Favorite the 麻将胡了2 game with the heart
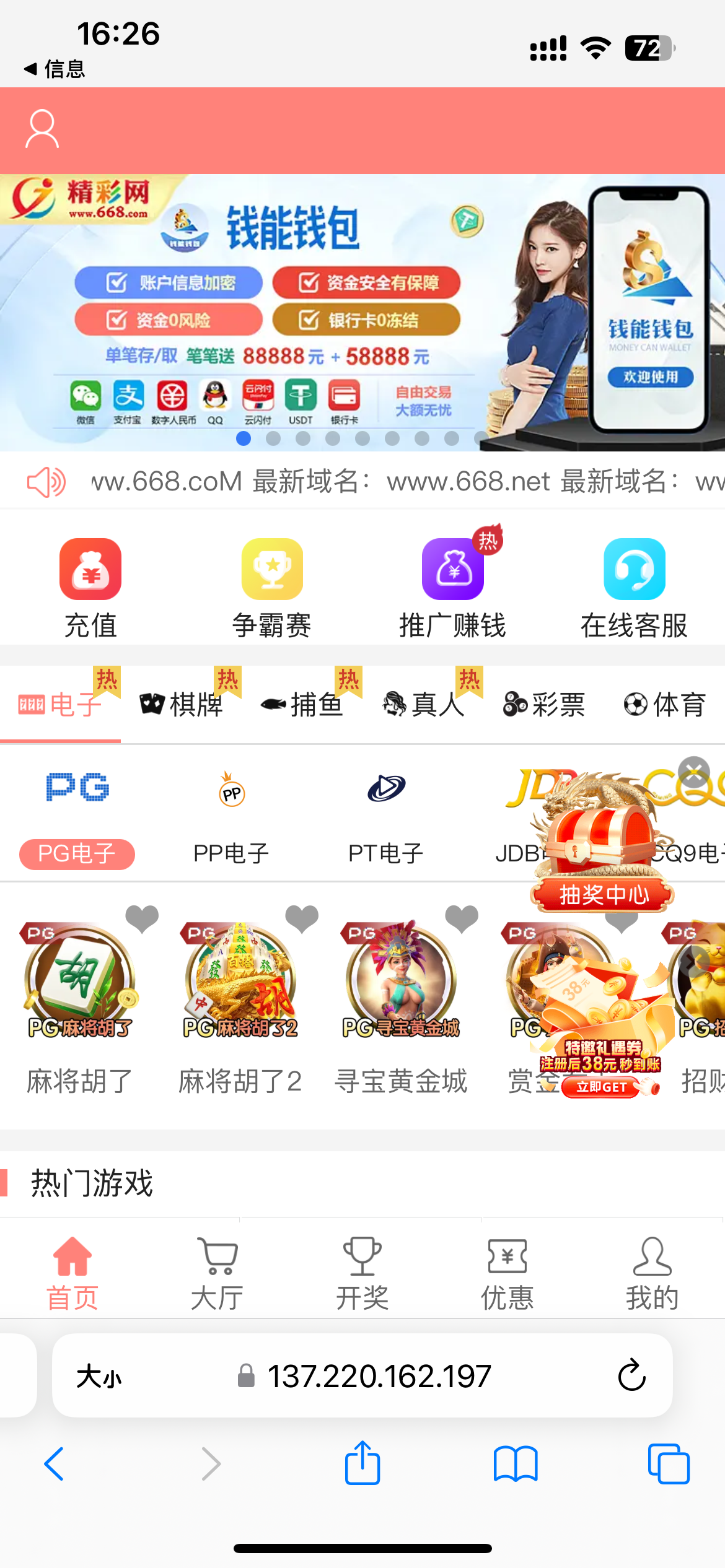Screen dimensions: 725x1568 click(302, 918)
